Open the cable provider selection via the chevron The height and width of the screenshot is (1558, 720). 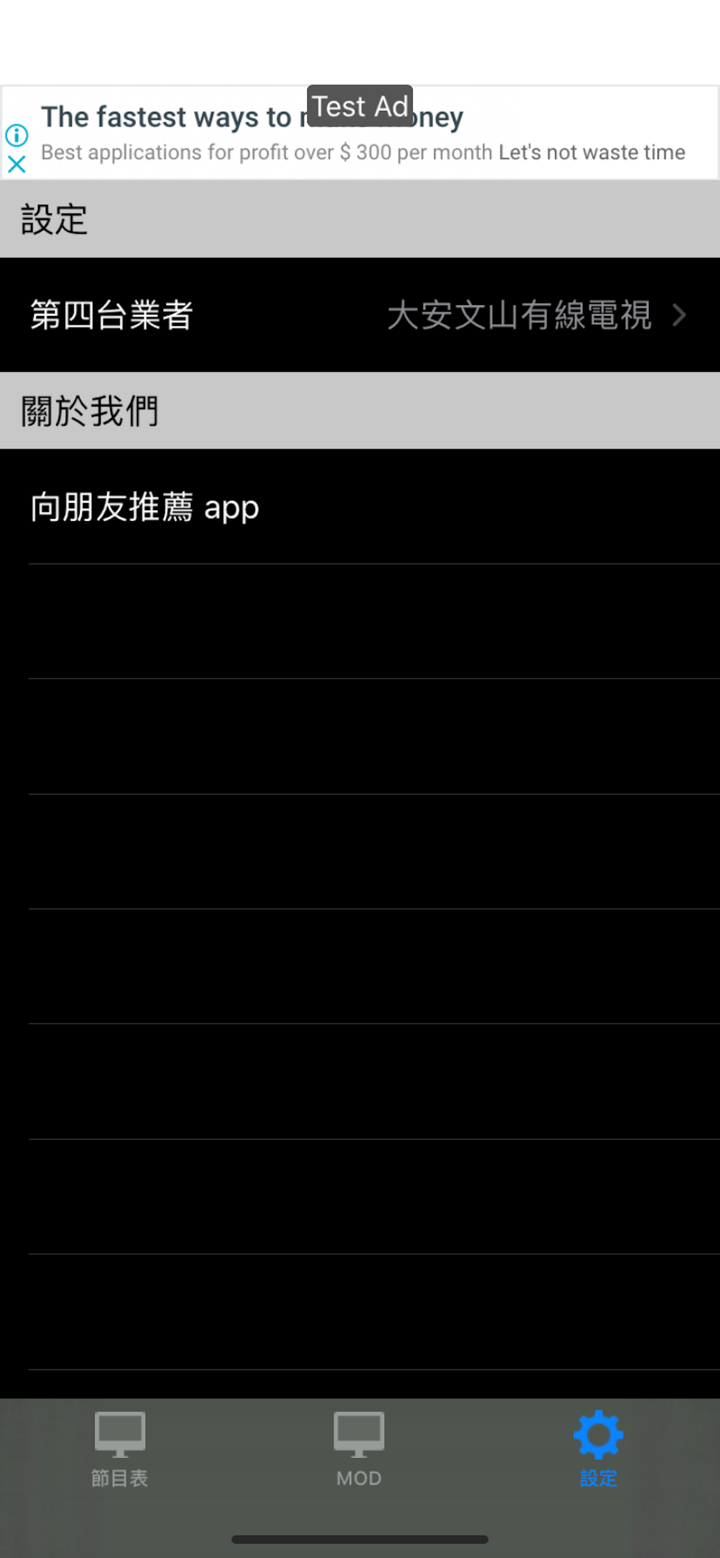tap(681, 315)
